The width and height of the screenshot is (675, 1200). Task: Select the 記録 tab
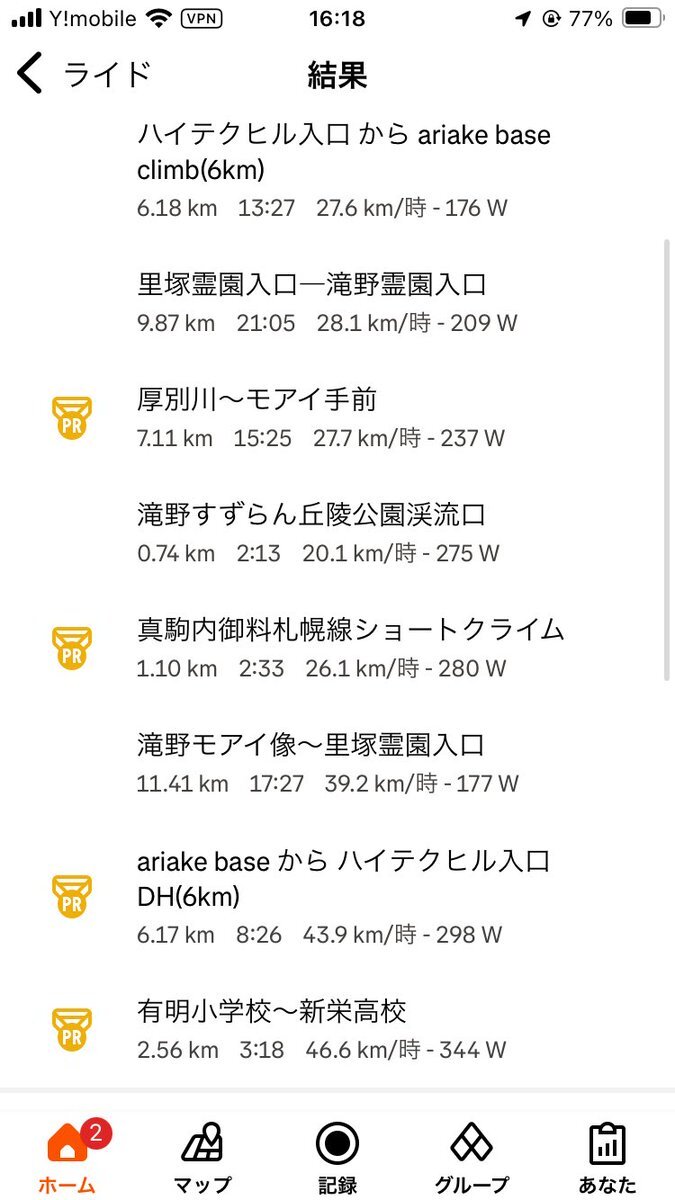337,1156
